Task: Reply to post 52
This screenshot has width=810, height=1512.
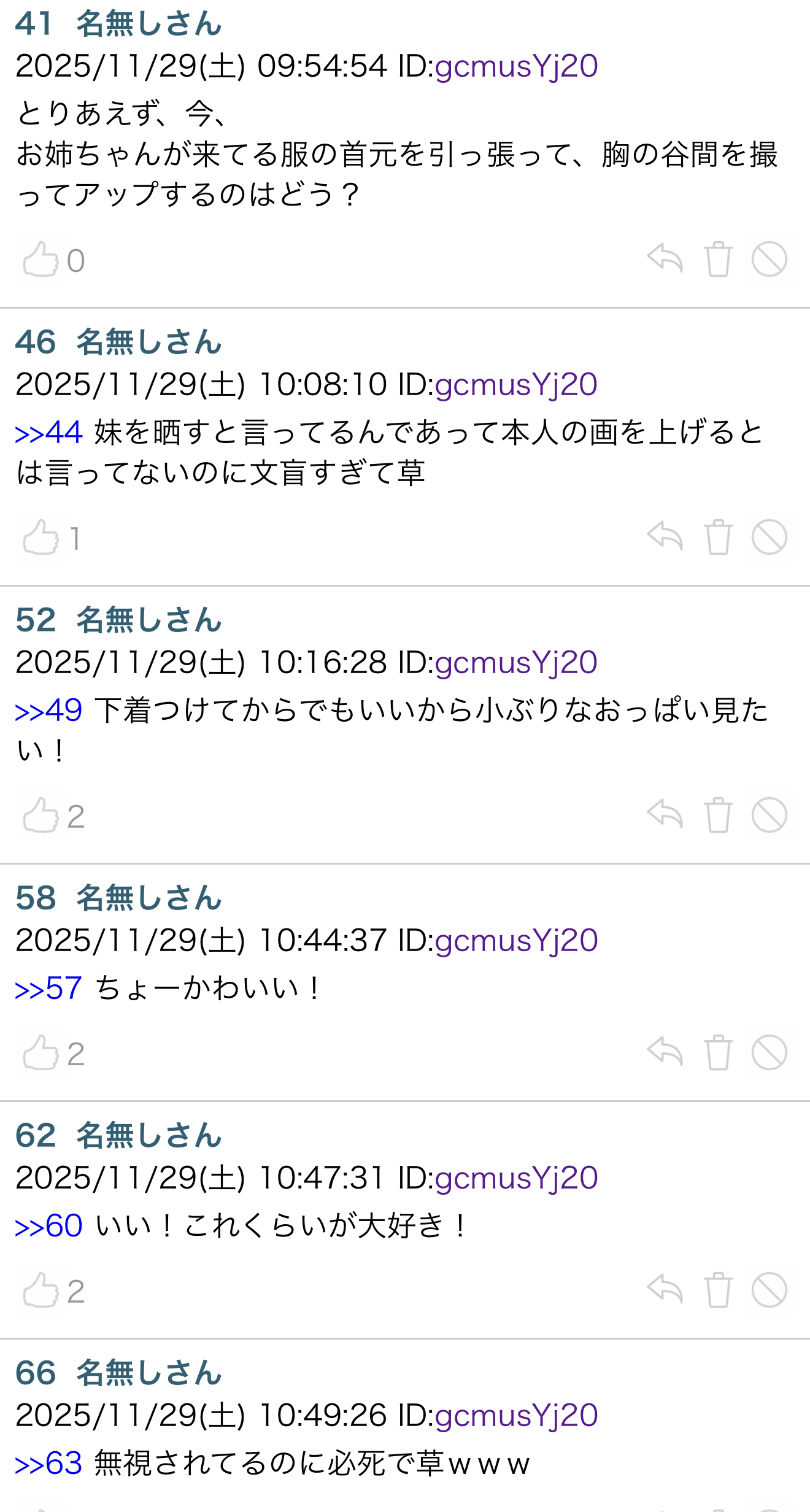Action: coord(665,814)
